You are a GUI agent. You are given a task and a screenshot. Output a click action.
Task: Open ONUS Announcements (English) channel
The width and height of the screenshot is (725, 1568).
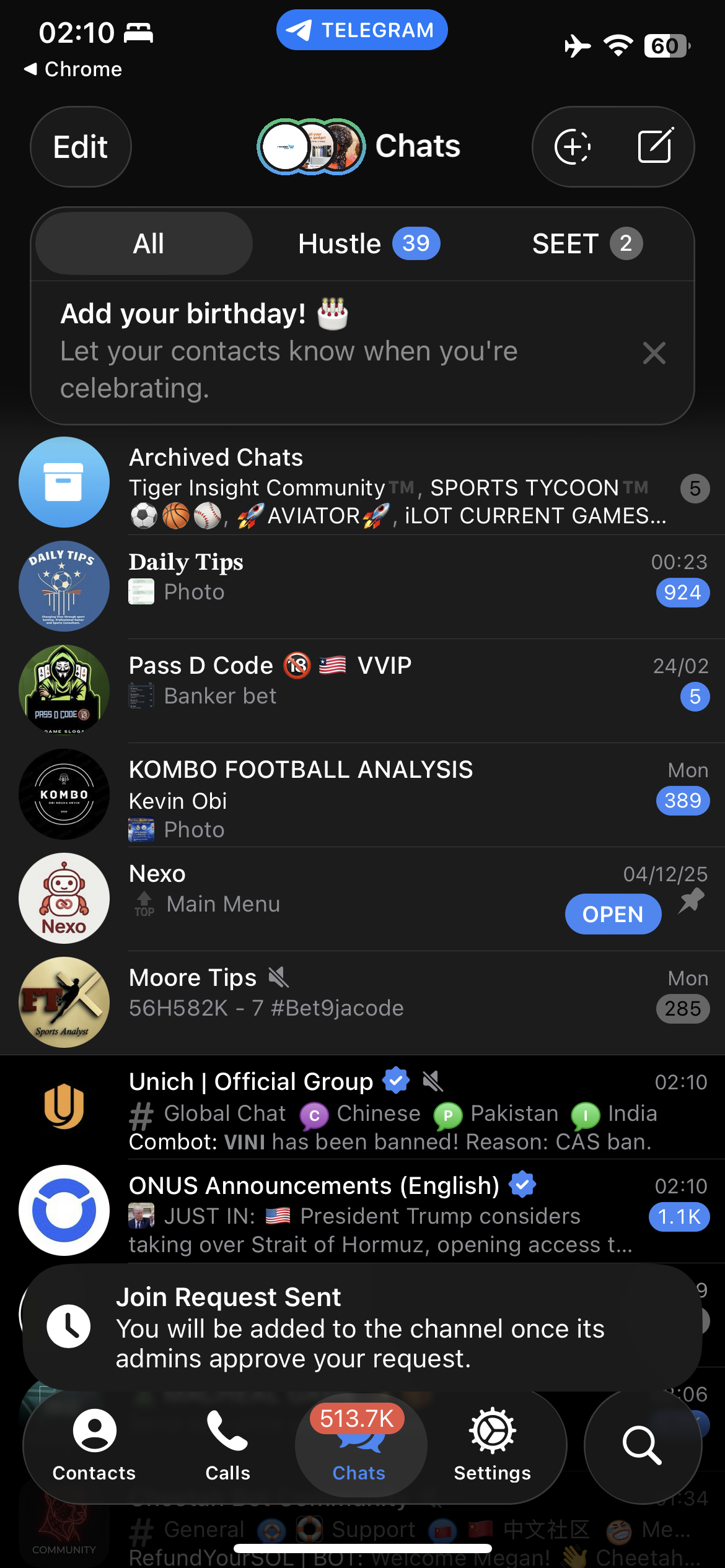[x=372, y=1213]
